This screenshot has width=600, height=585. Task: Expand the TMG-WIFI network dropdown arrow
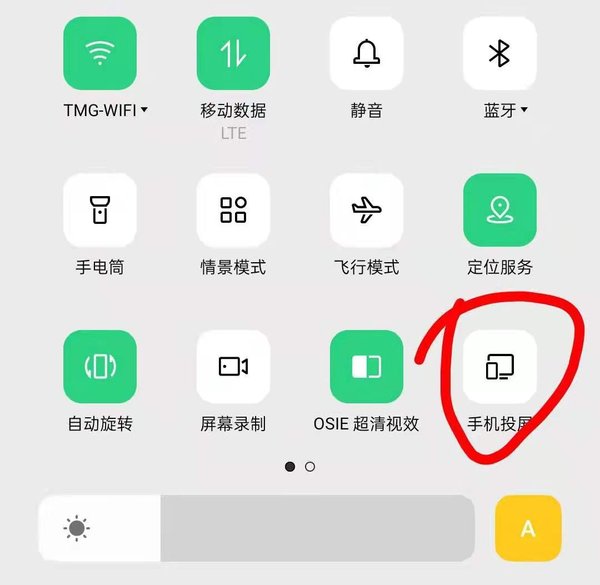(144, 110)
